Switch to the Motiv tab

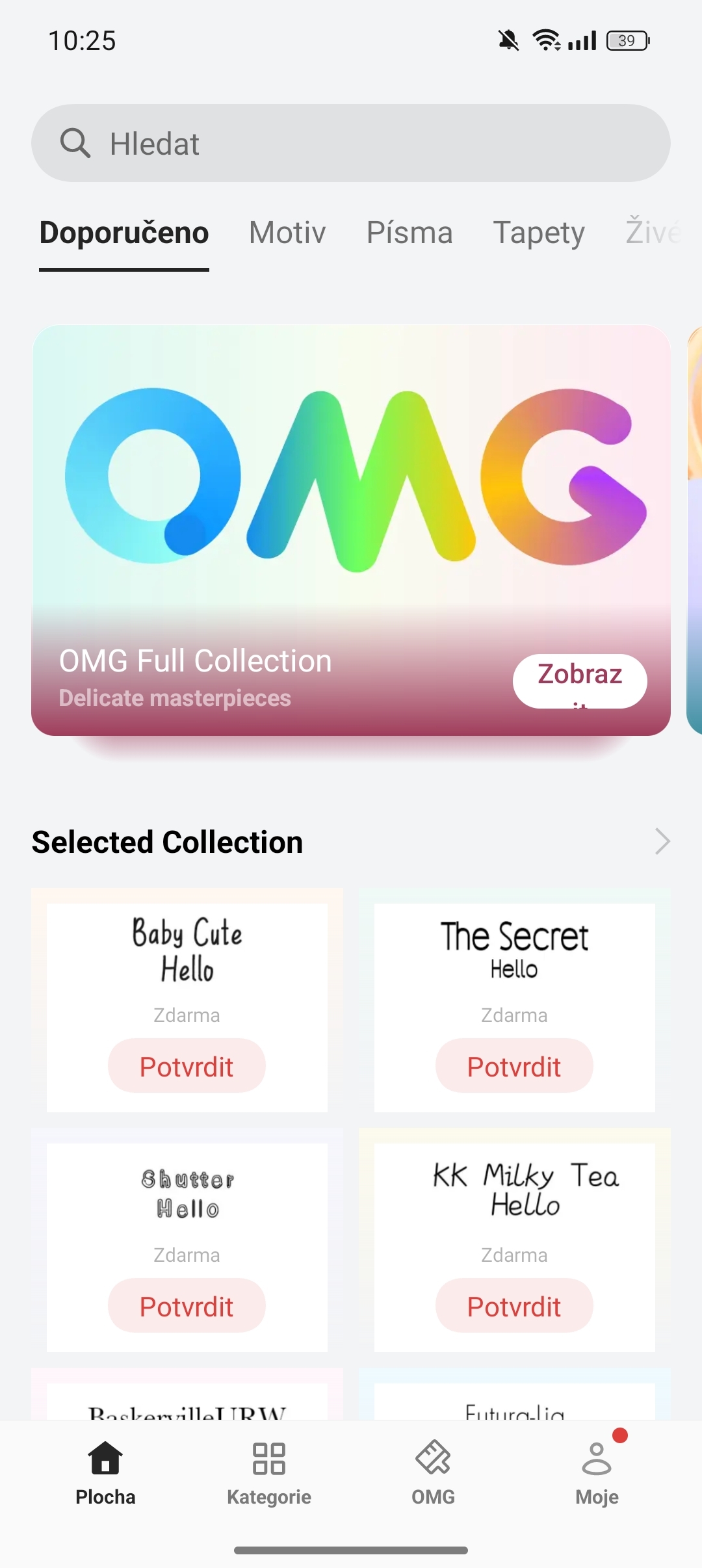coord(287,233)
